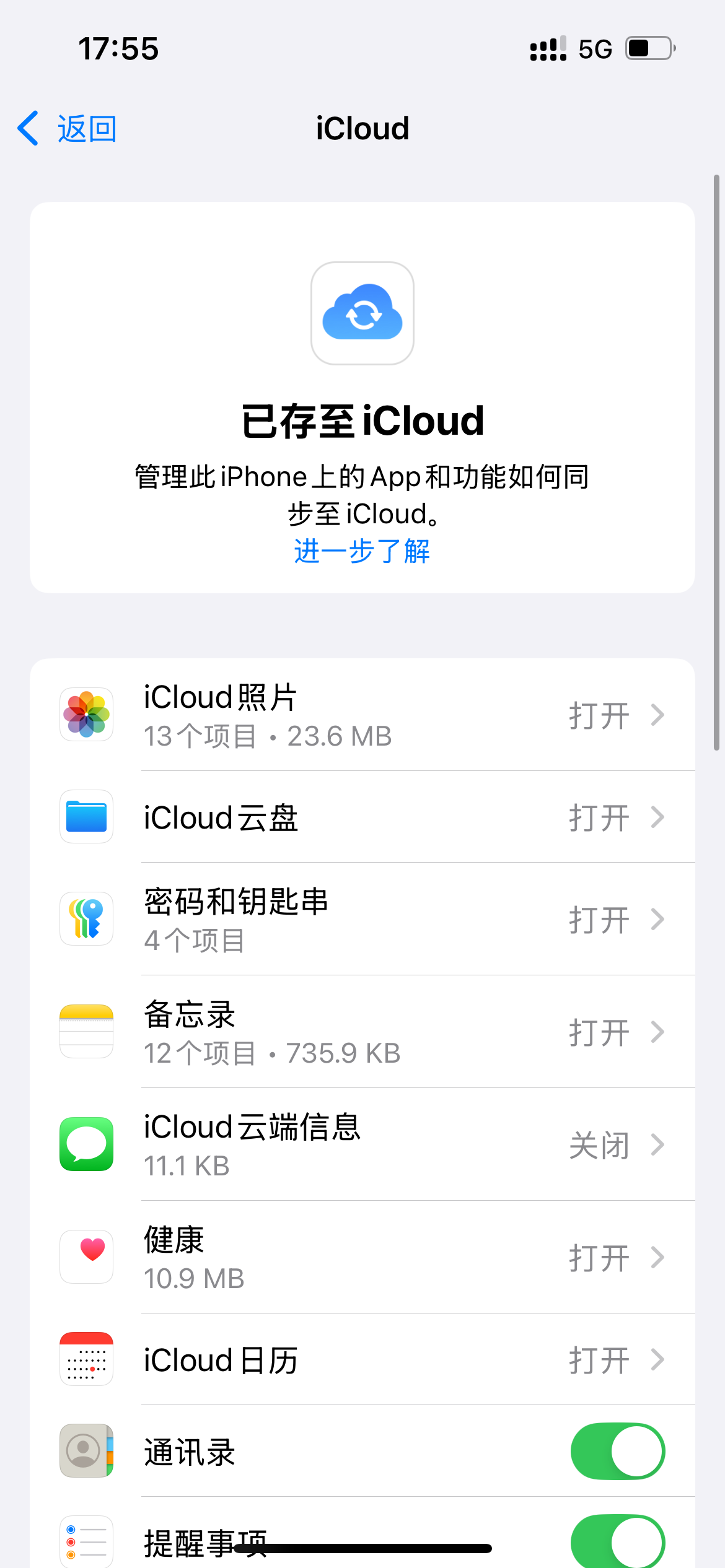
Task: Open iCloud云端信息 settings
Action: tap(362, 1144)
